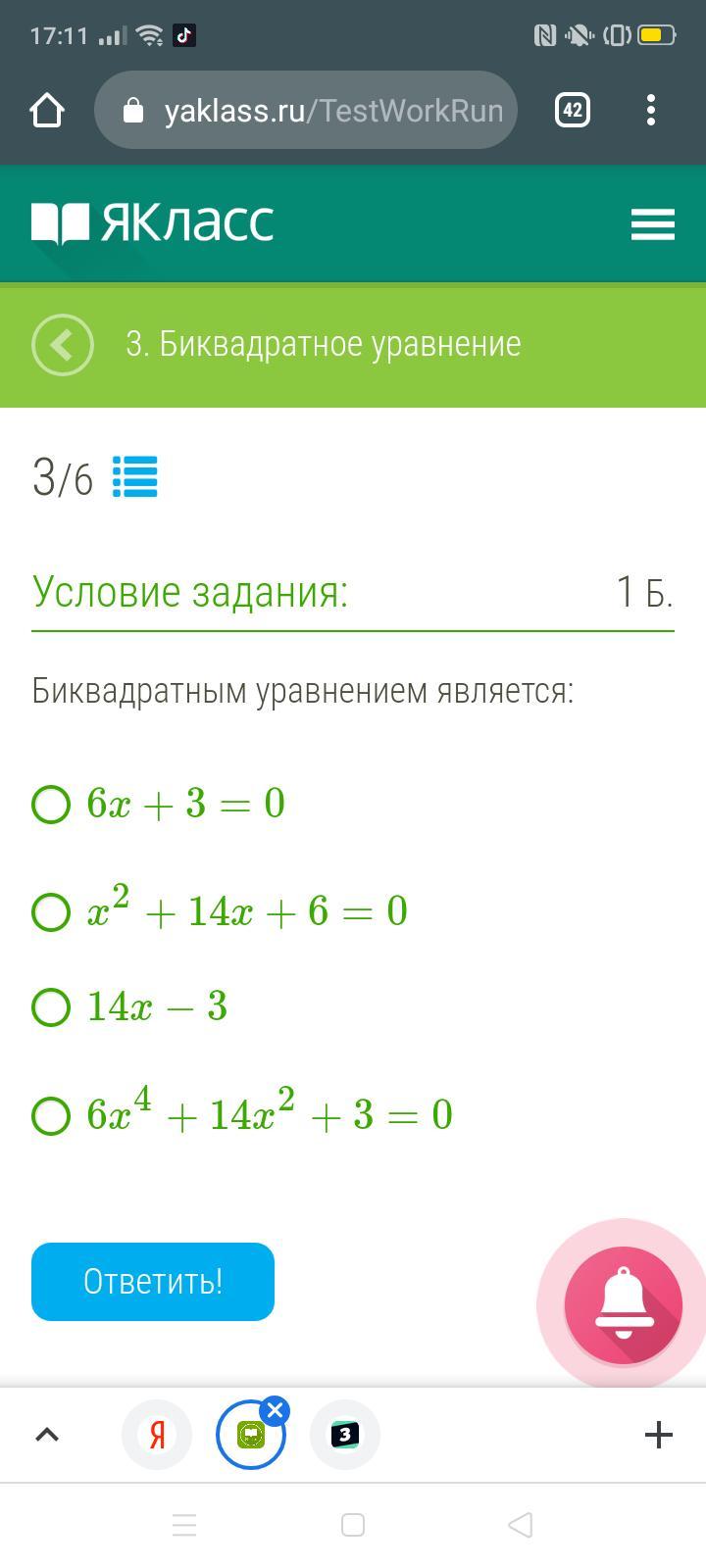Viewport: 706px width, 1568px height.
Task: Open the pink notification bell
Action: 624,1305
